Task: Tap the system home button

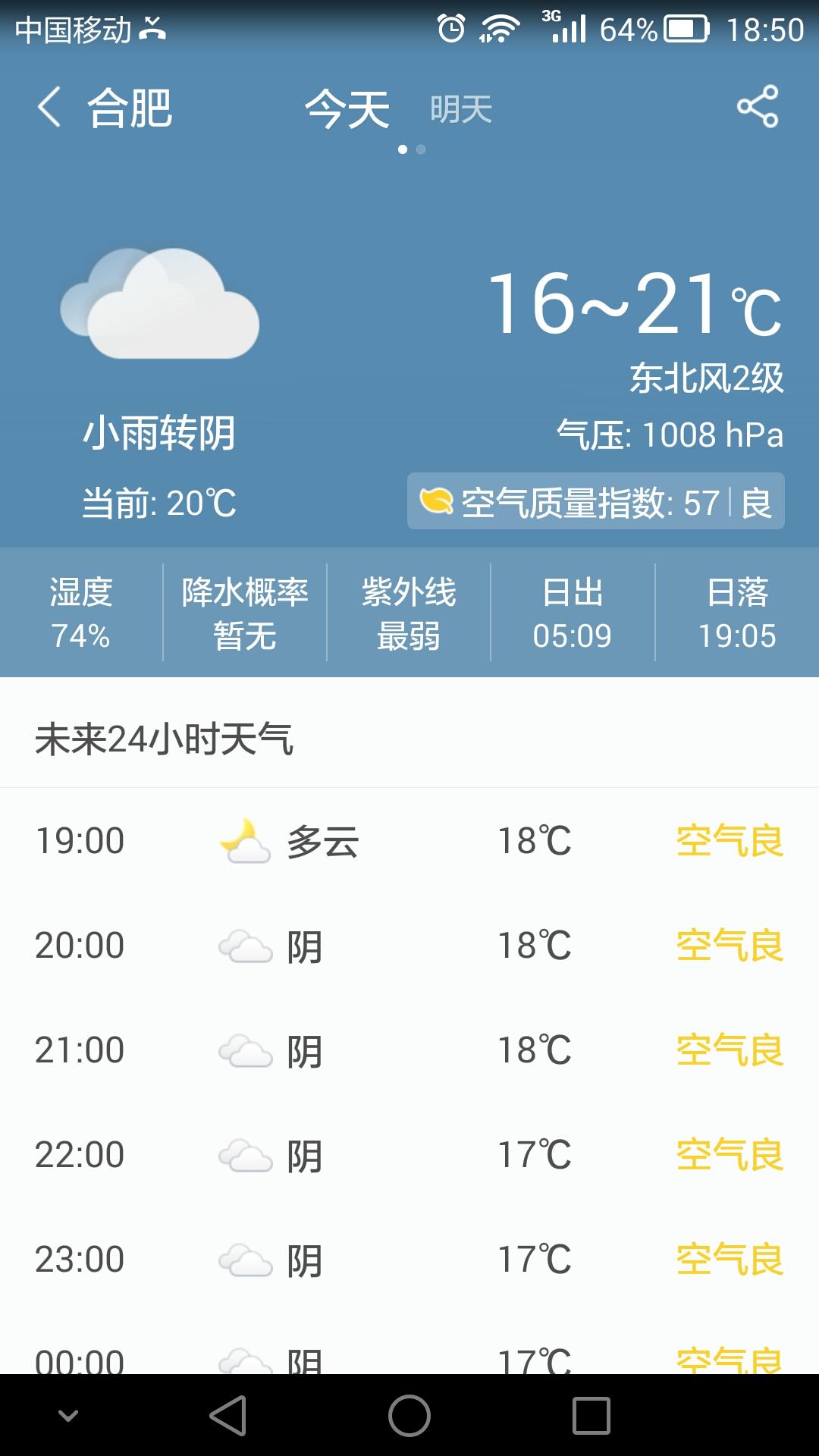Action: tap(409, 1415)
